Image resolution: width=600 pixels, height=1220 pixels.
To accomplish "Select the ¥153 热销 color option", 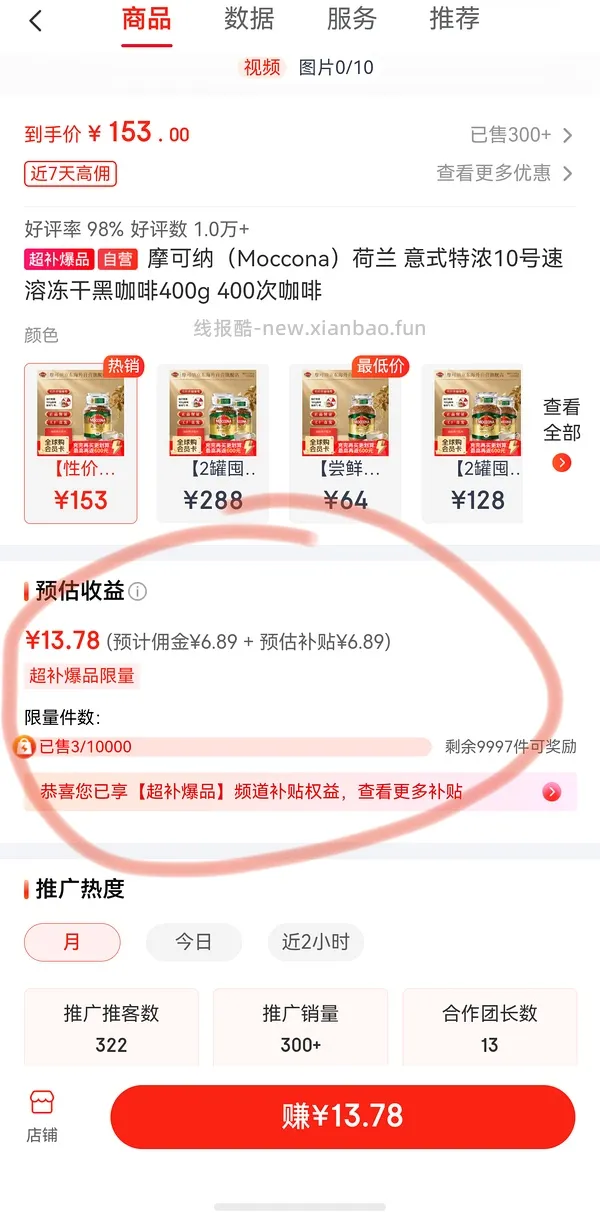I will (81, 443).
